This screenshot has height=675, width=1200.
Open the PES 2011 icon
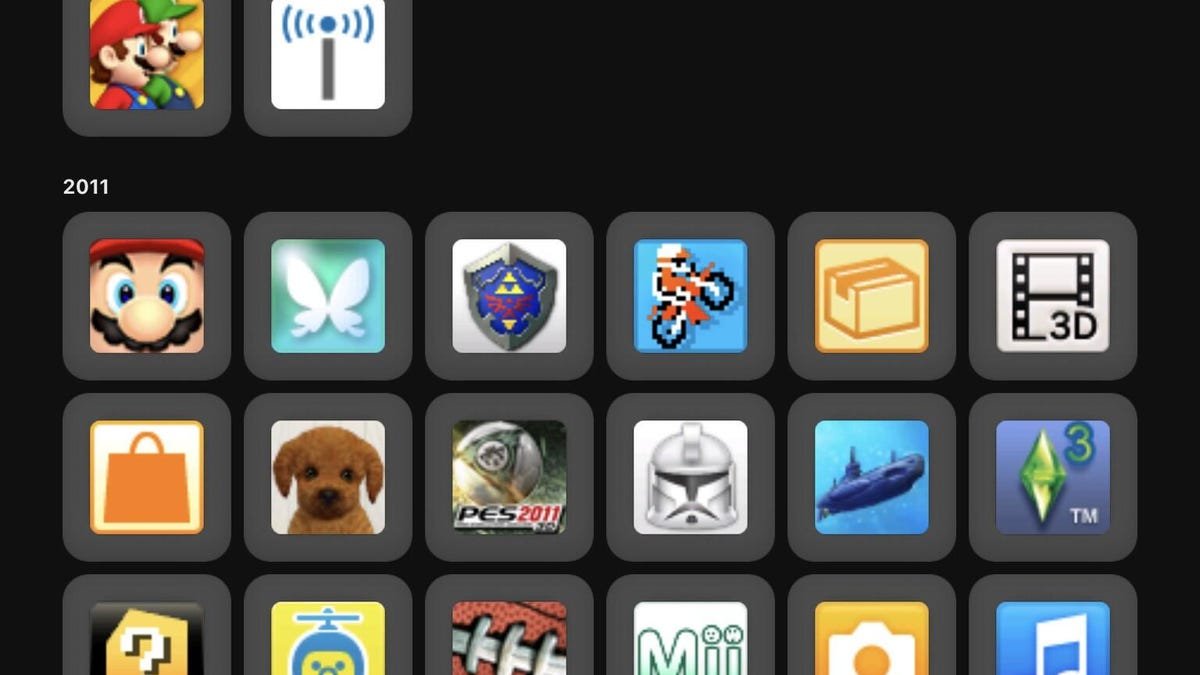(509, 477)
